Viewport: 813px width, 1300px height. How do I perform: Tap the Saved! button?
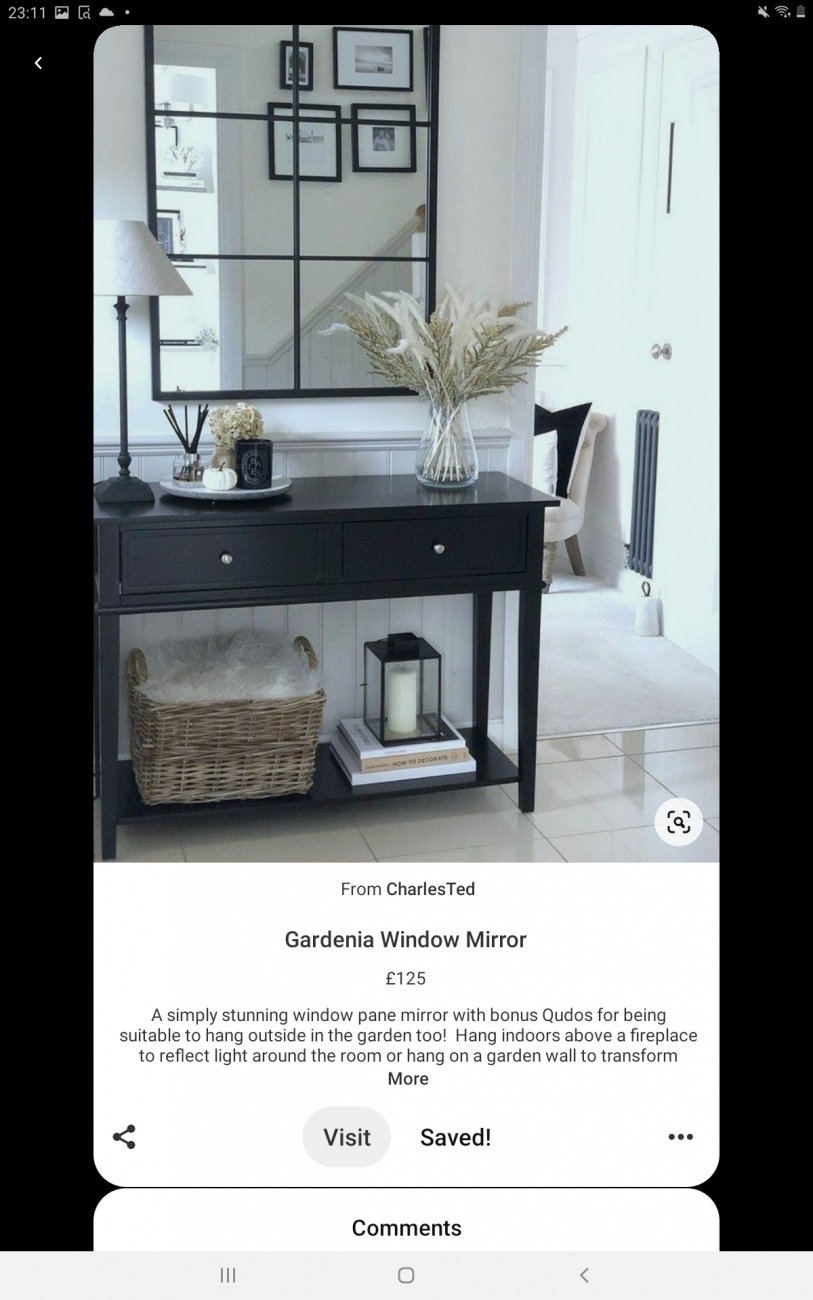coord(455,1137)
